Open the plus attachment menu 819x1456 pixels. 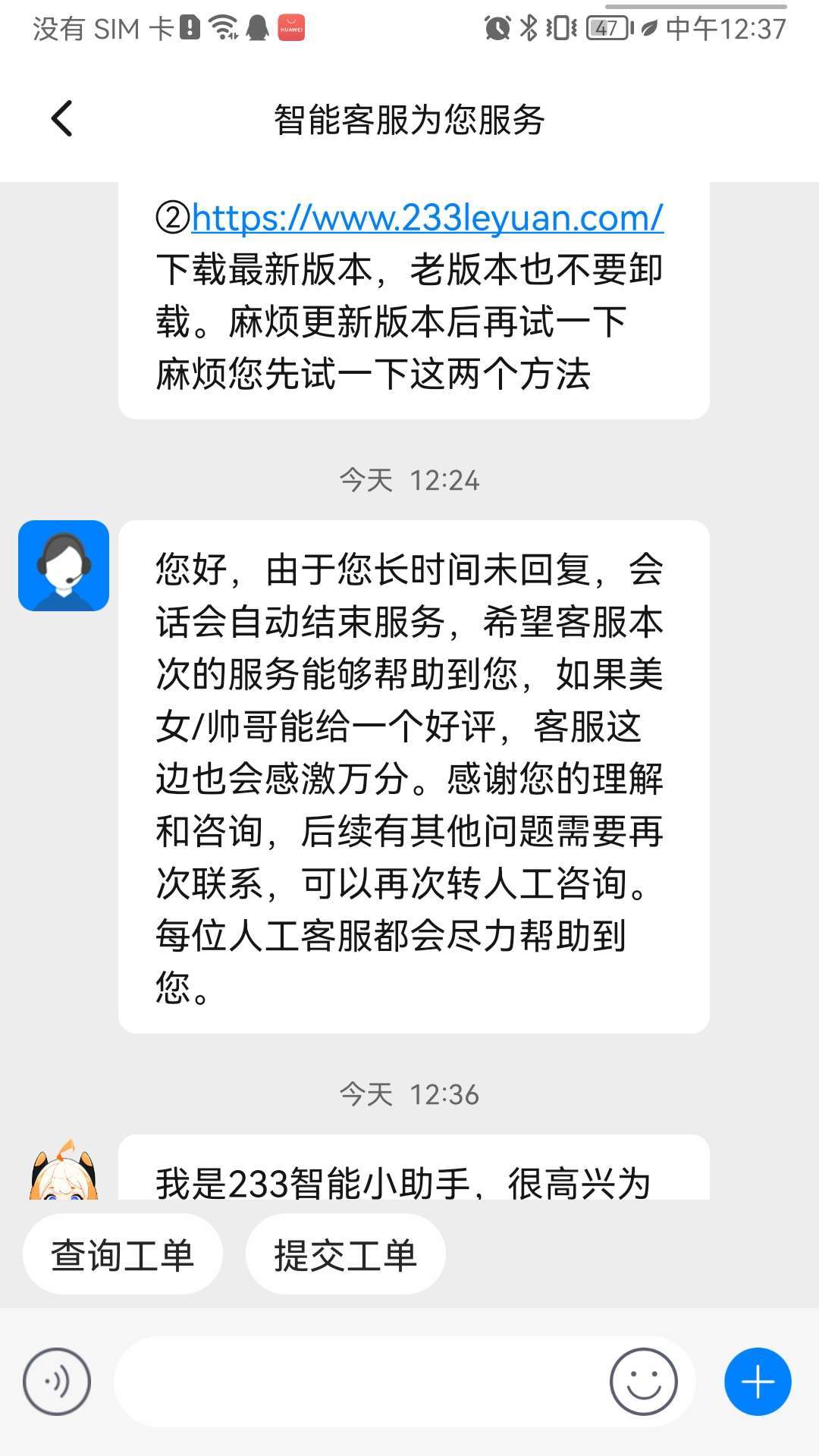click(758, 1382)
